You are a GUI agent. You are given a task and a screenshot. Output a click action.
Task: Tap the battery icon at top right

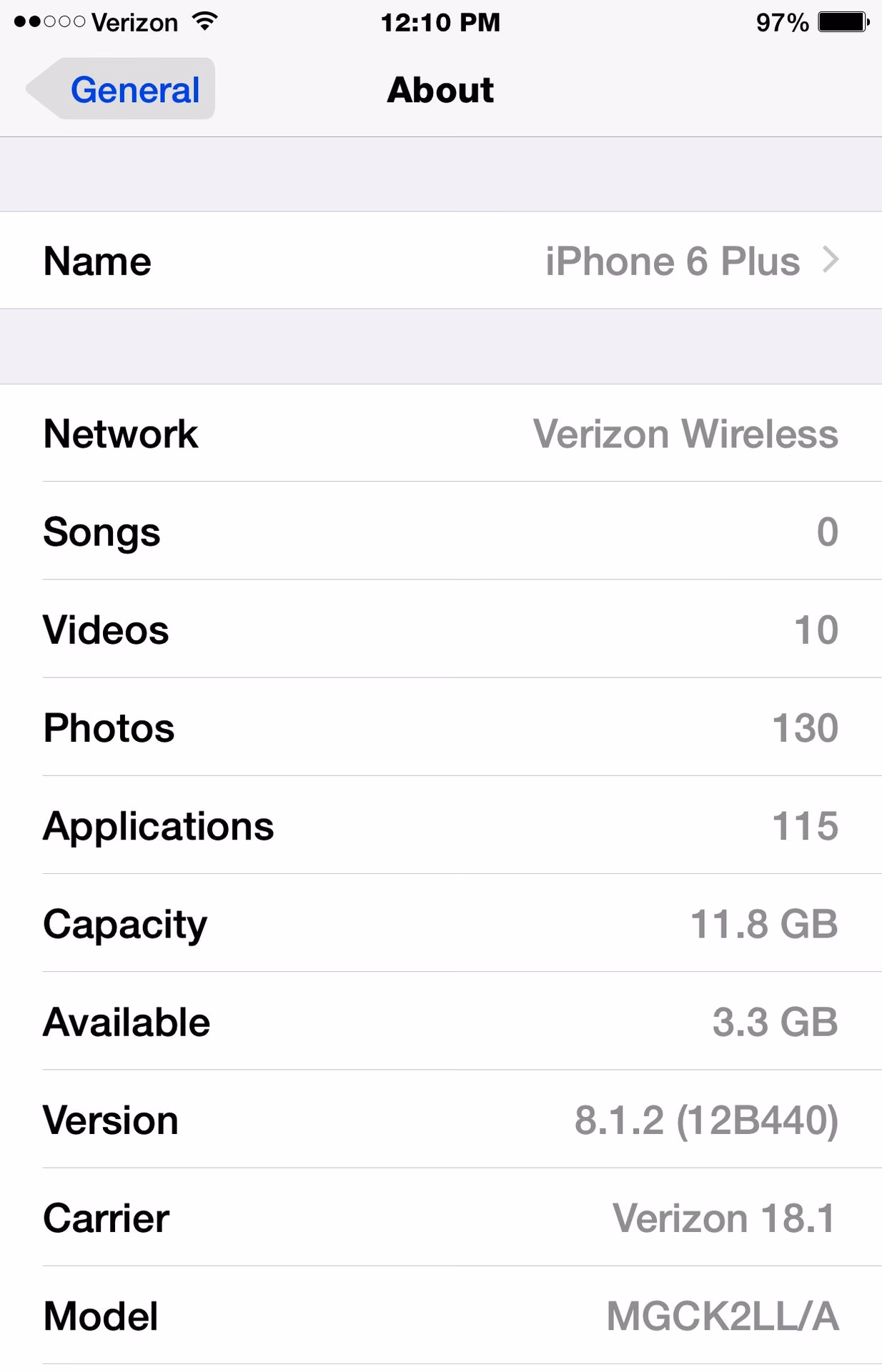843,21
